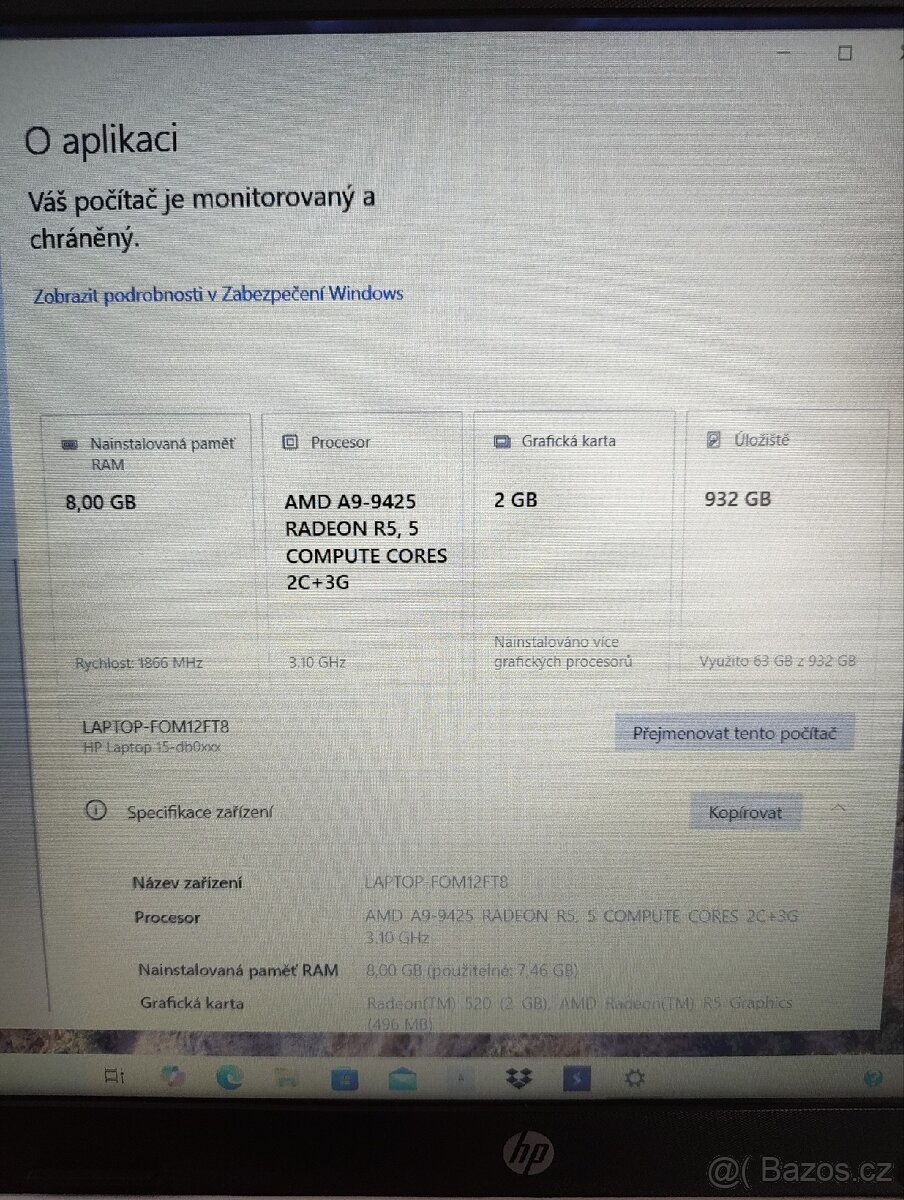Select the device name LAPTOP-FOM12FT8

pos(155,727)
